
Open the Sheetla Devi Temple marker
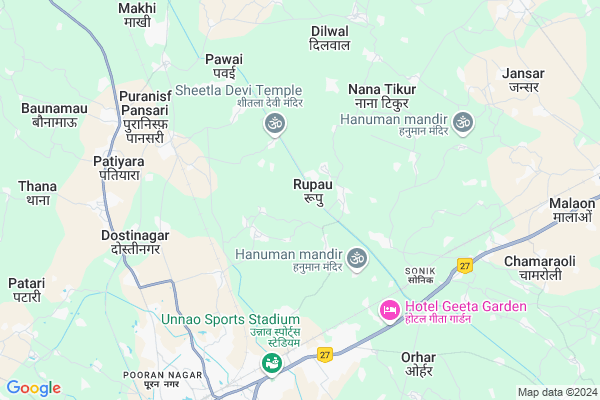pos(274,124)
